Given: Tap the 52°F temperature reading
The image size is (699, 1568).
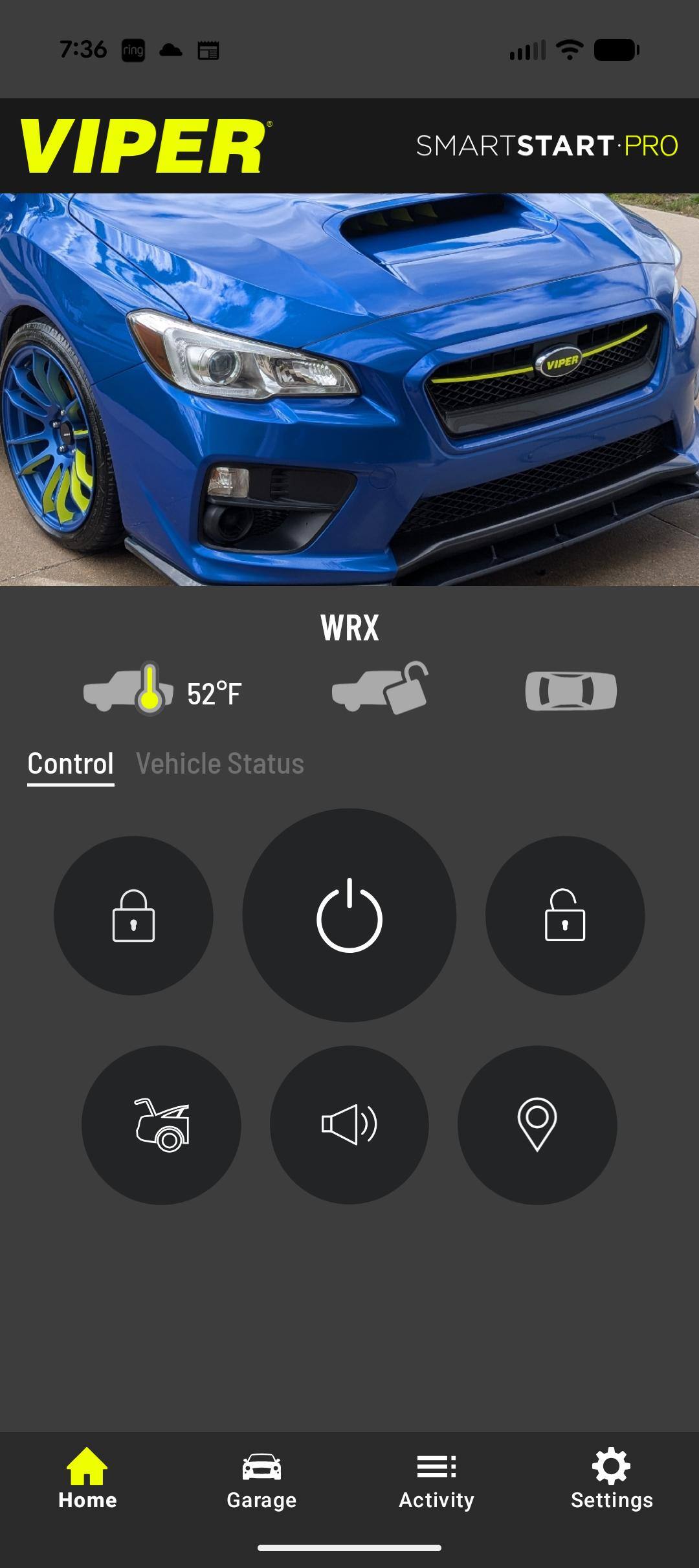Looking at the screenshot, I should [x=214, y=692].
